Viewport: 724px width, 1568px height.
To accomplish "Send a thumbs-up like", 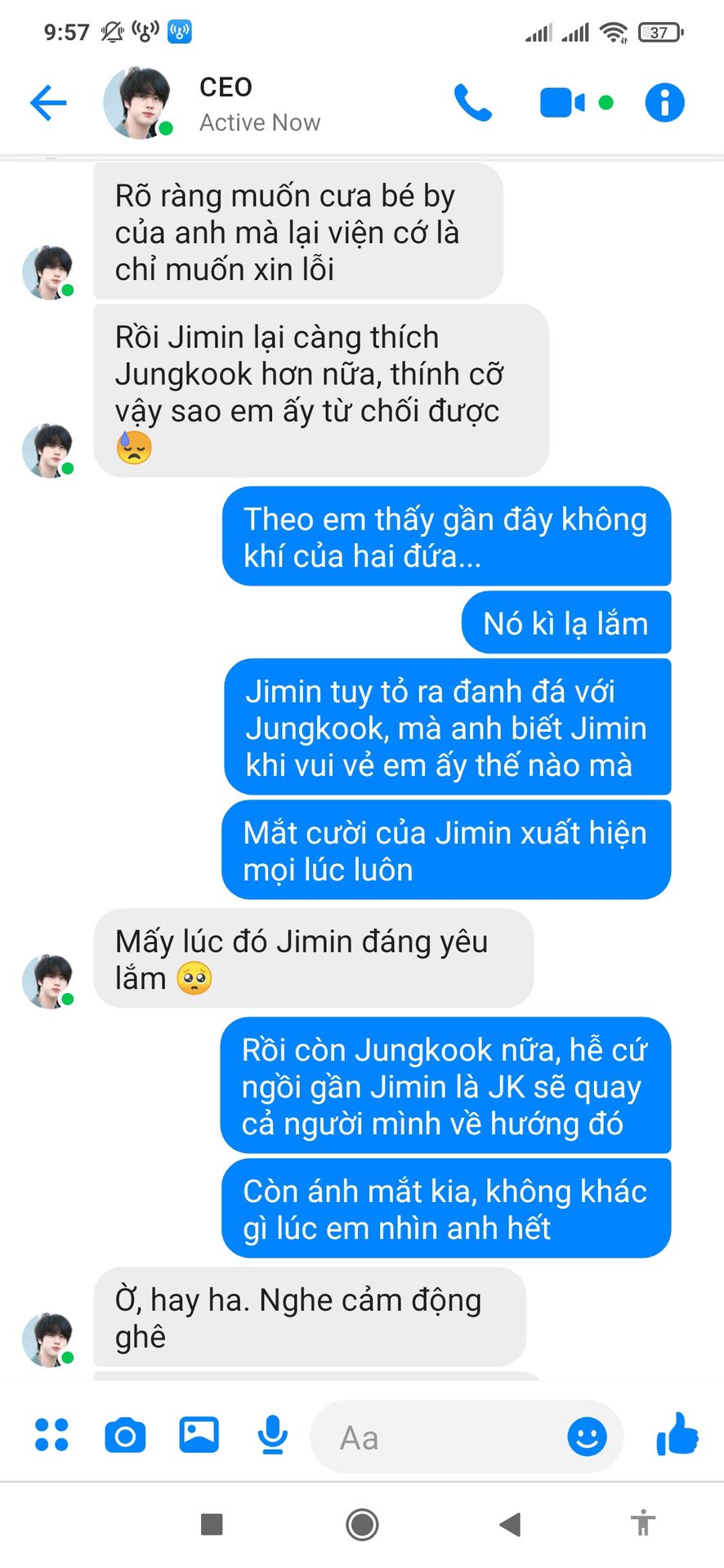I will (677, 1435).
